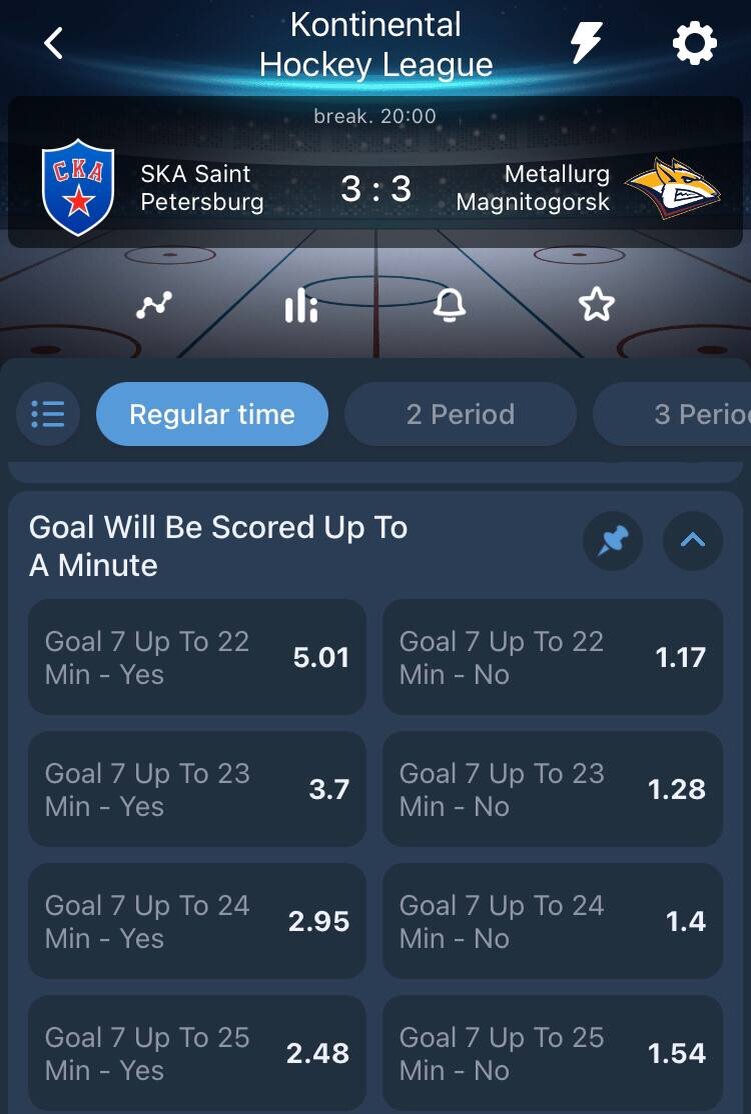Open the markets list menu icon
The height and width of the screenshot is (1114, 751).
click(47, 414)
